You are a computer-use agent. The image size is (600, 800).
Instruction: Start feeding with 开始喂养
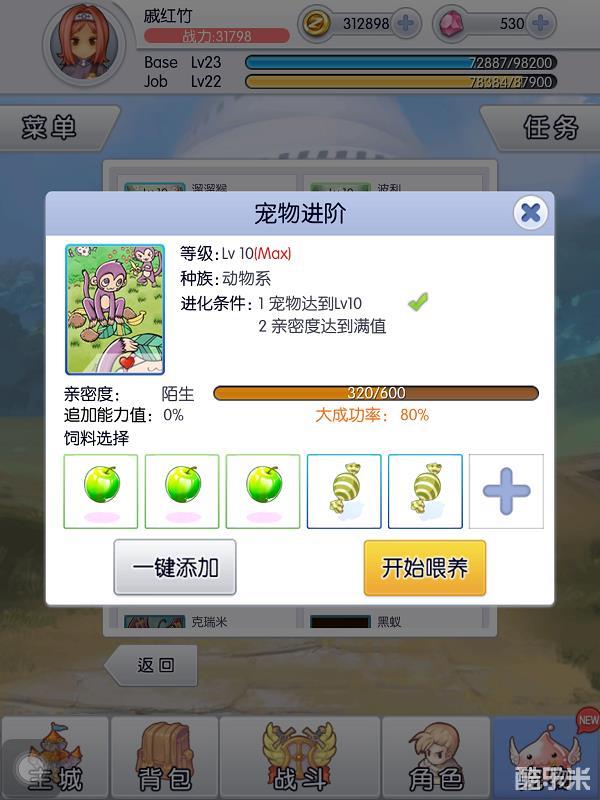pos(425,568)
